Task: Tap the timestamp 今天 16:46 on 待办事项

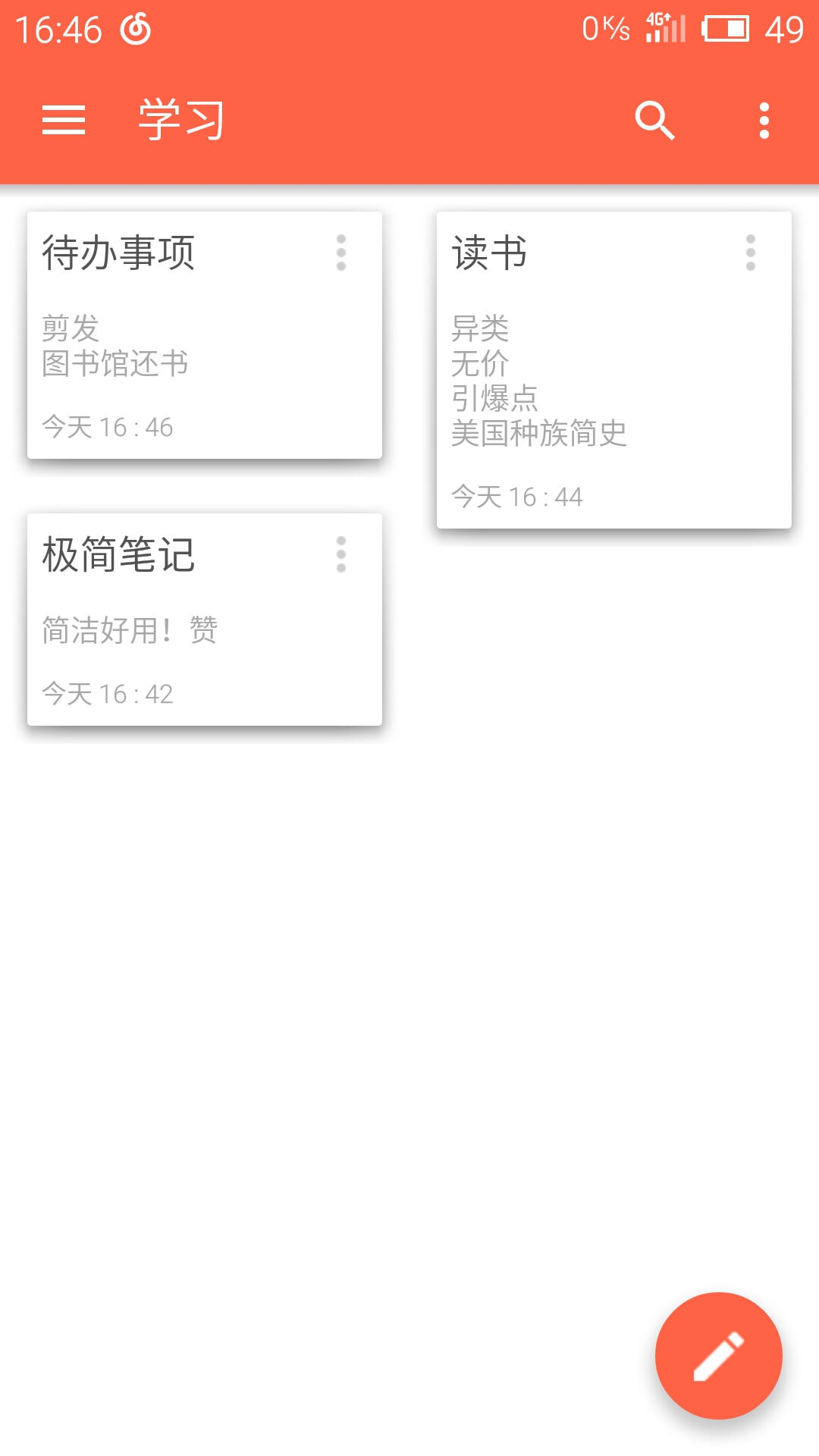Action: point(108,427)
